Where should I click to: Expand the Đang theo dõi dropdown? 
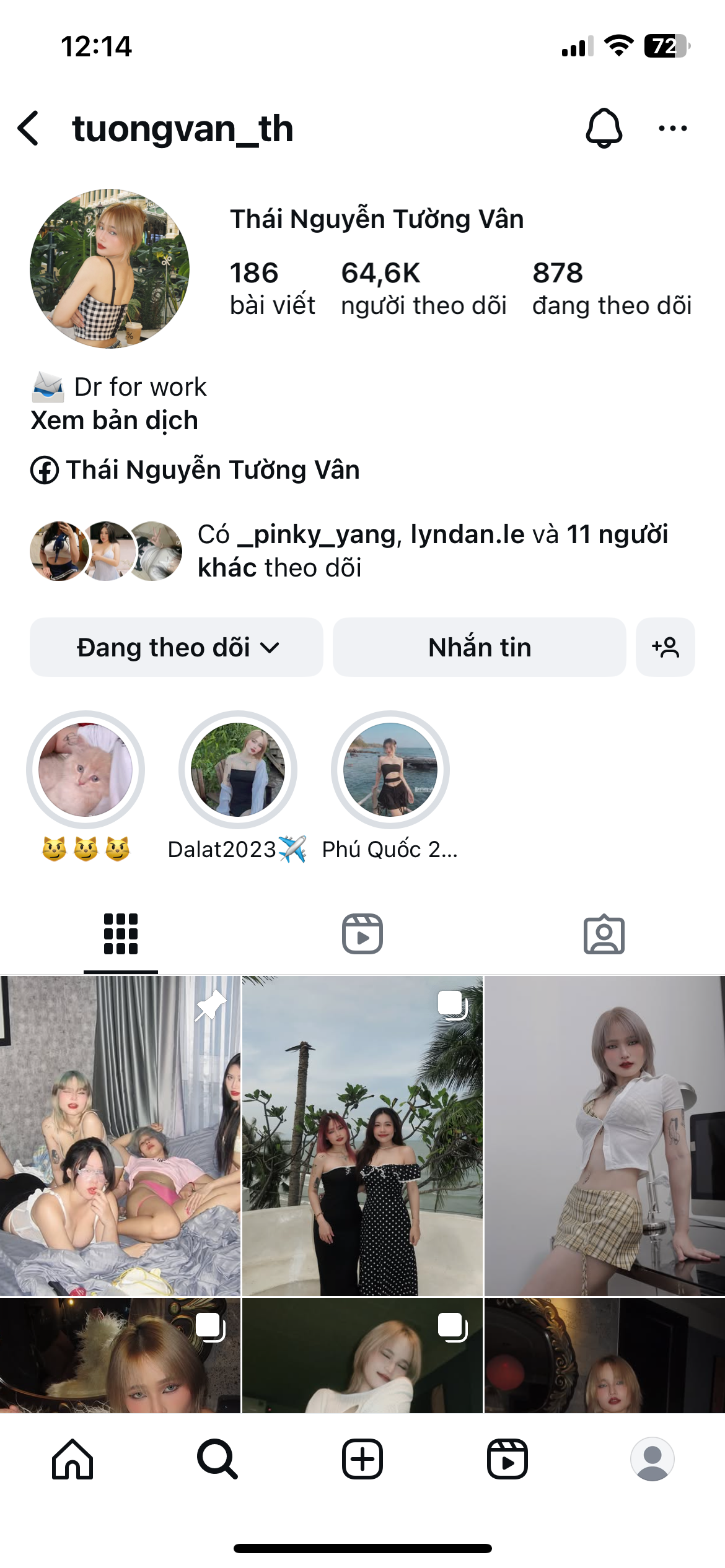pos(177,647)
